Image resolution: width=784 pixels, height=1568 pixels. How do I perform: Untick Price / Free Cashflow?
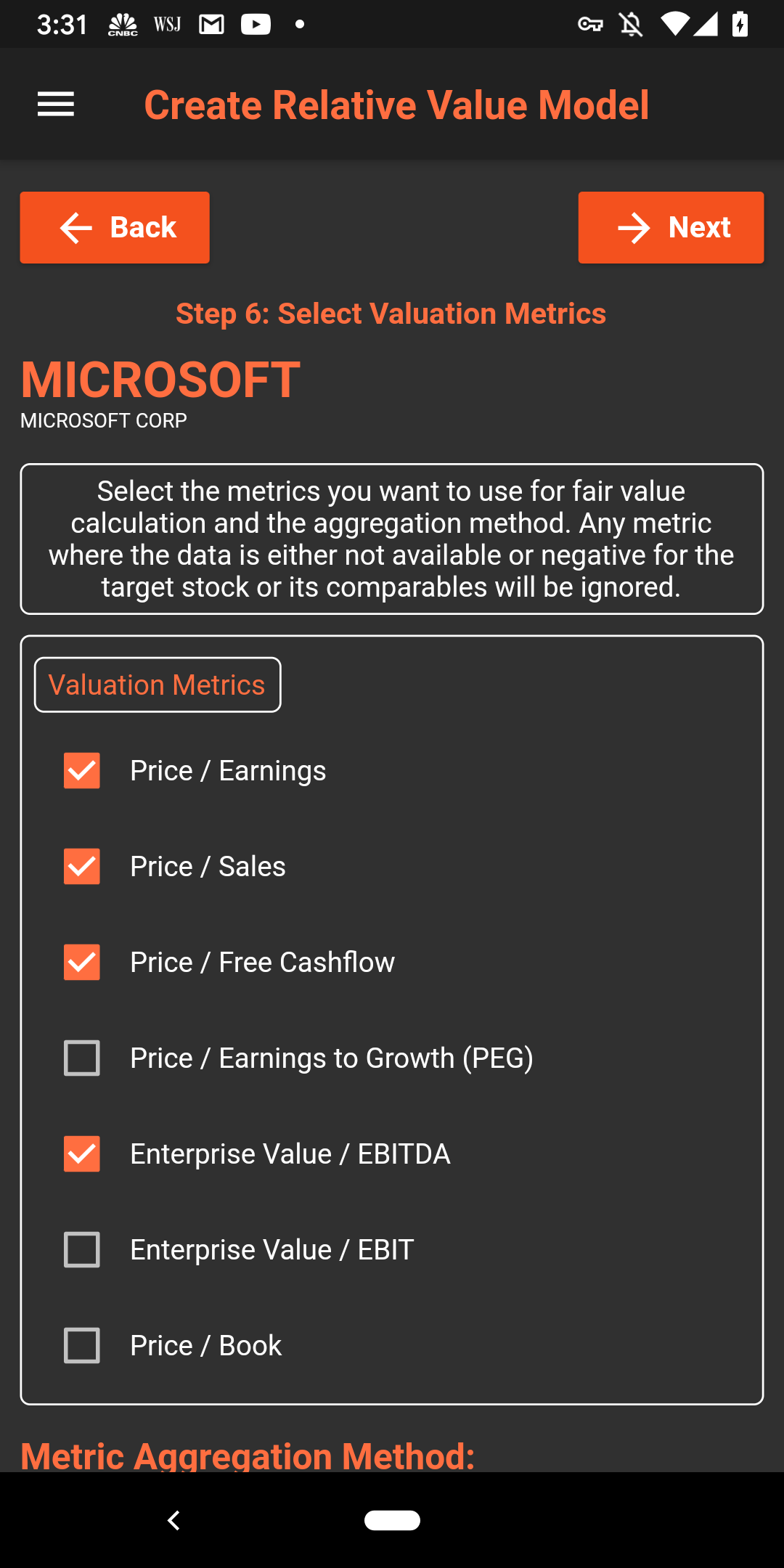click(x=82, y=963)
